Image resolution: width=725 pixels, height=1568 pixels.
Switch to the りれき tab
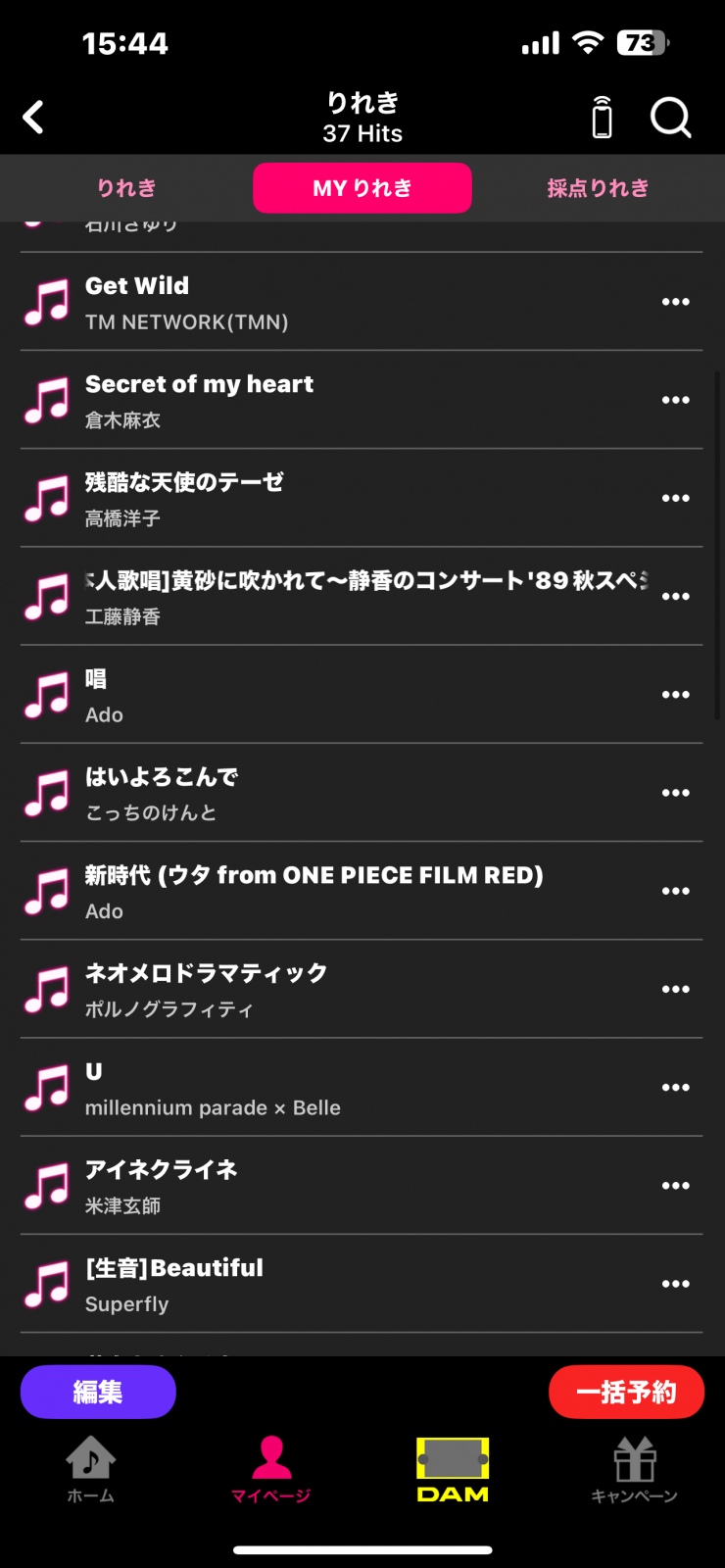coord(126,188)
